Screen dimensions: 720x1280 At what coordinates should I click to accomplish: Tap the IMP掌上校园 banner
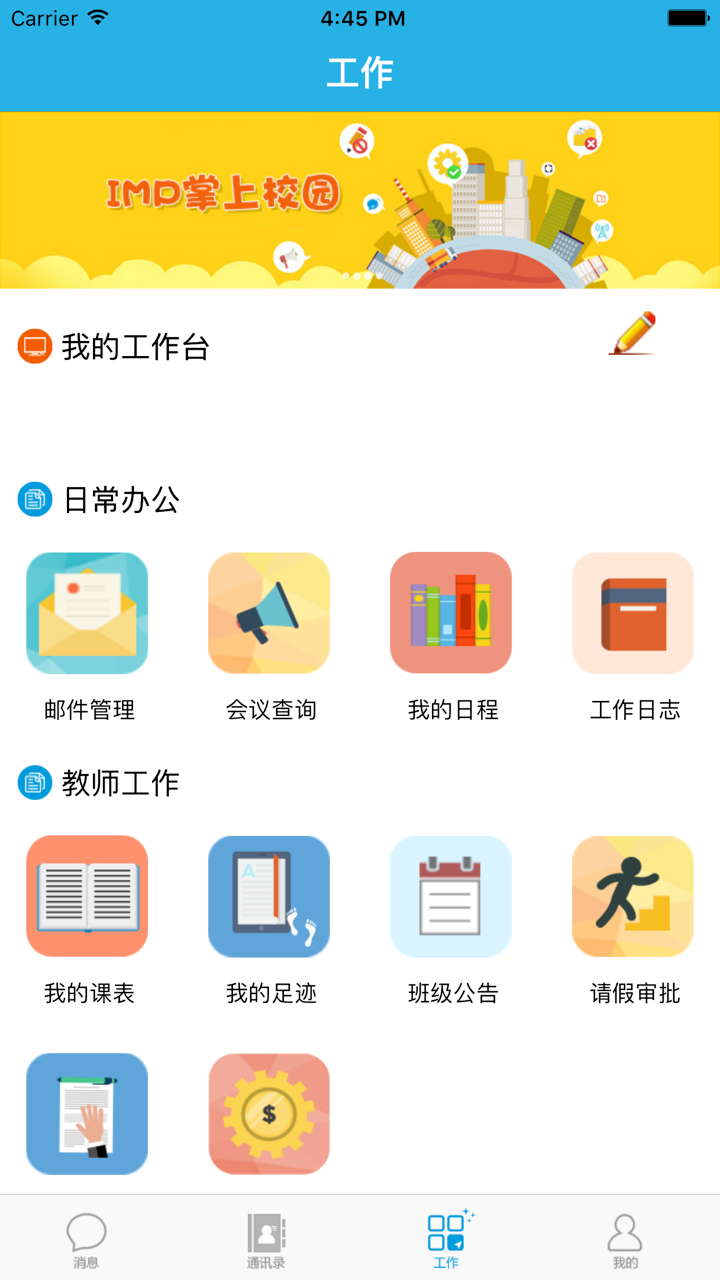360,196
